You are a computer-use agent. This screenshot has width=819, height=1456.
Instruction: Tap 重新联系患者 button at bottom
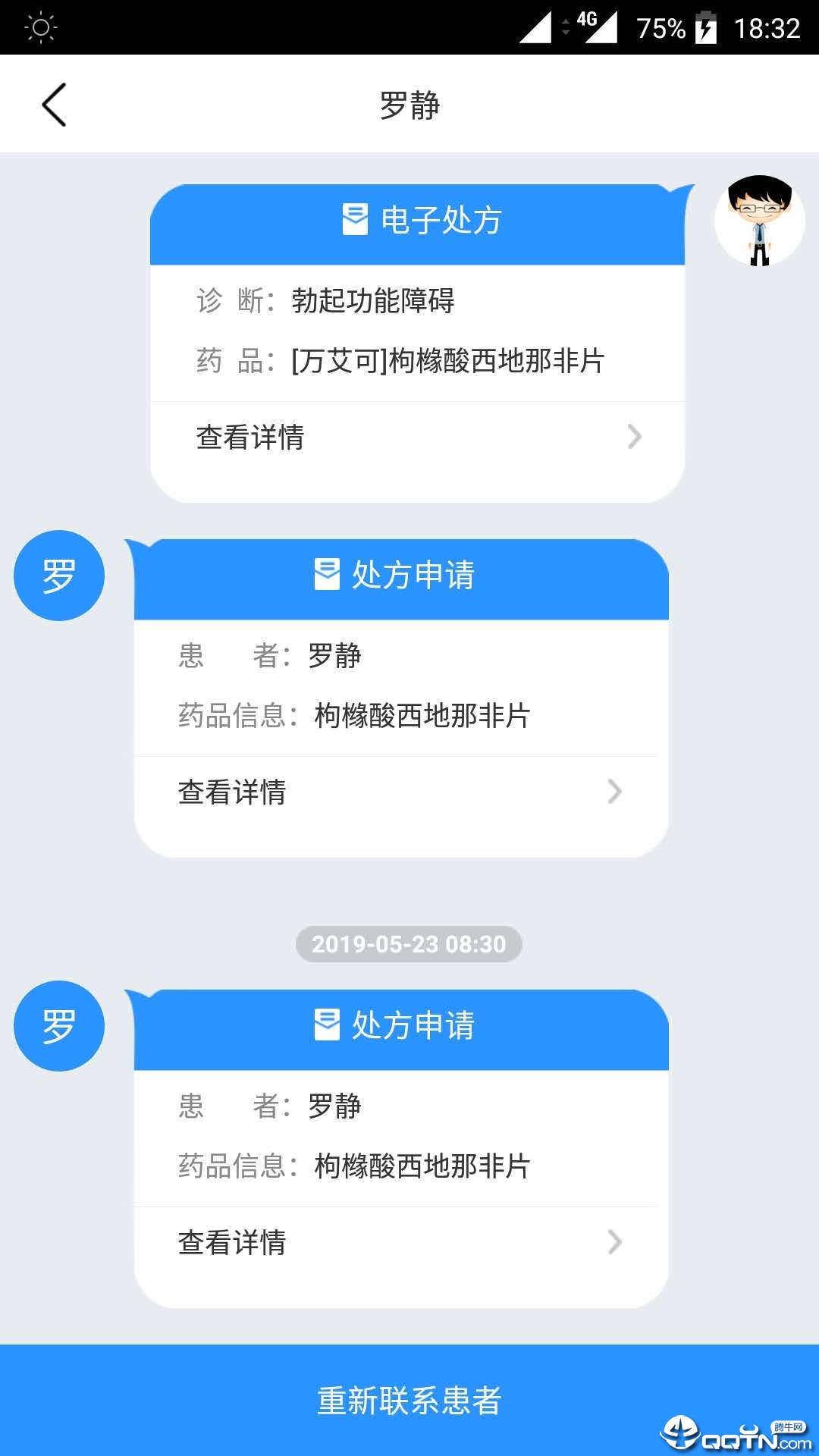coord(409,1401)
